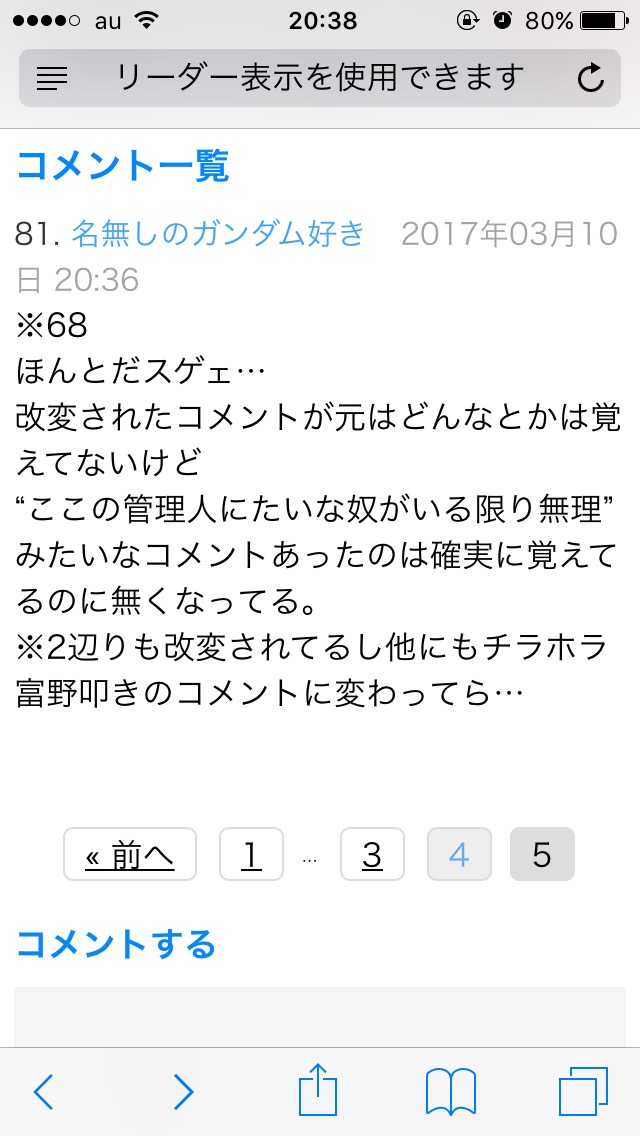This screenshot has width=640, height=1136.
Task: Go back in Safari
Action: tap(43, 1091)
